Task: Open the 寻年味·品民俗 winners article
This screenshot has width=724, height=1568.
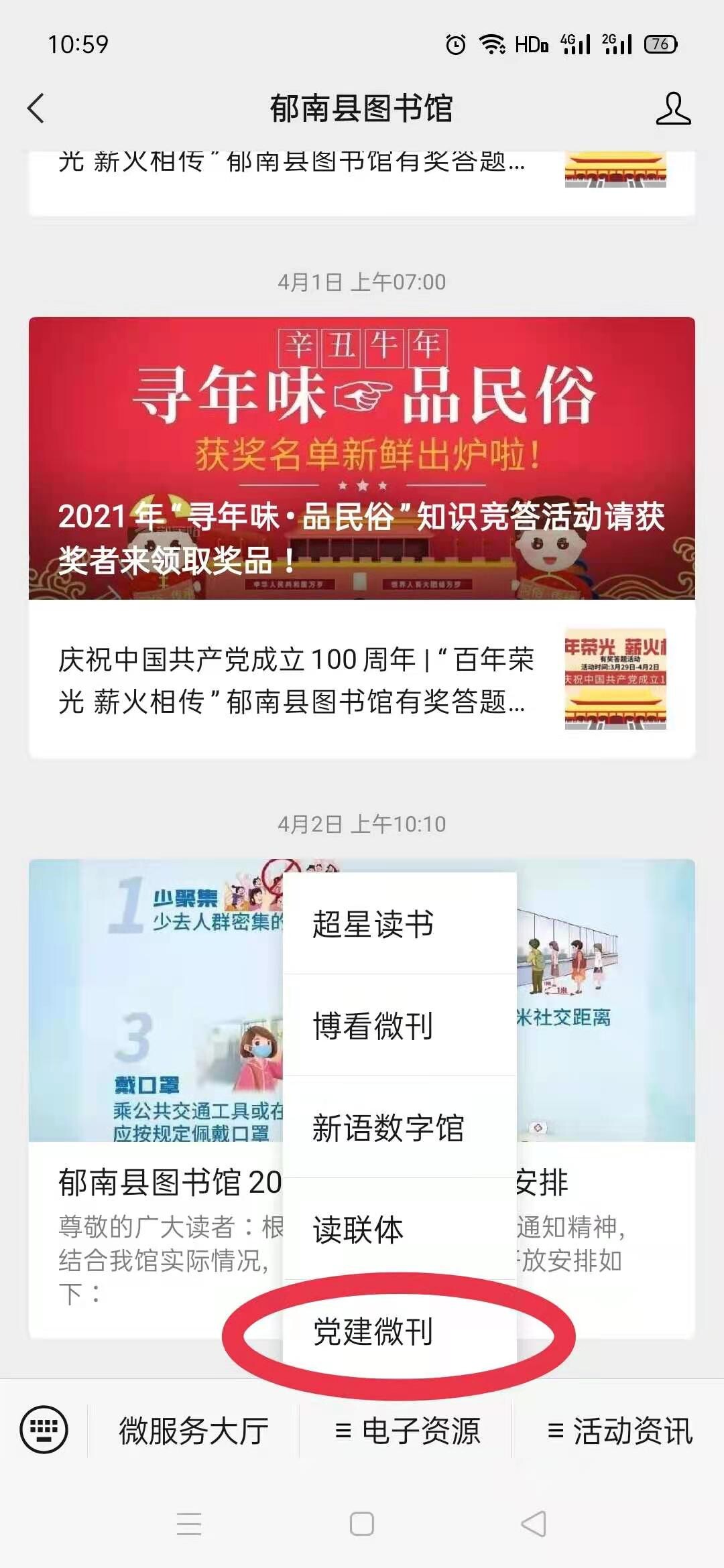Action: pos(362,458)
